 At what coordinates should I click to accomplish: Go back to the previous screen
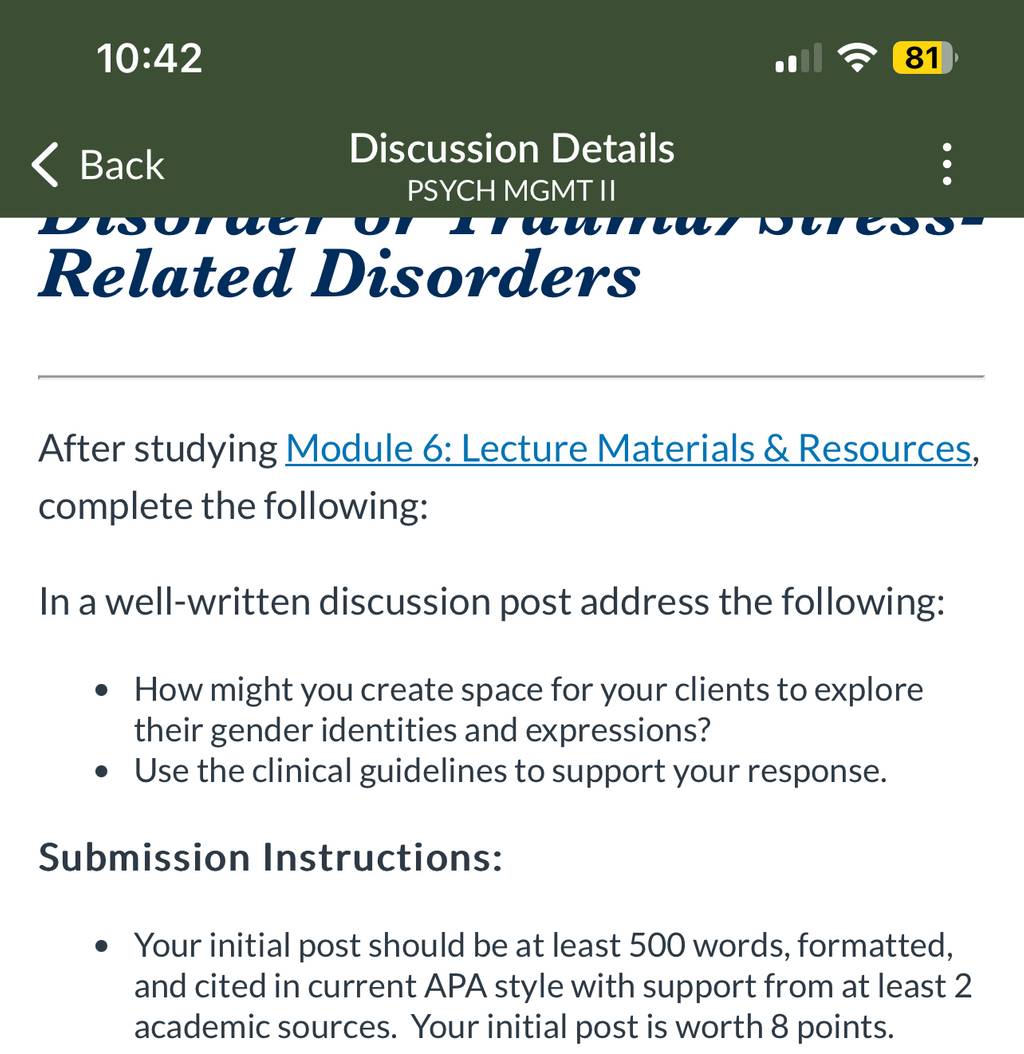pos(98,165)
